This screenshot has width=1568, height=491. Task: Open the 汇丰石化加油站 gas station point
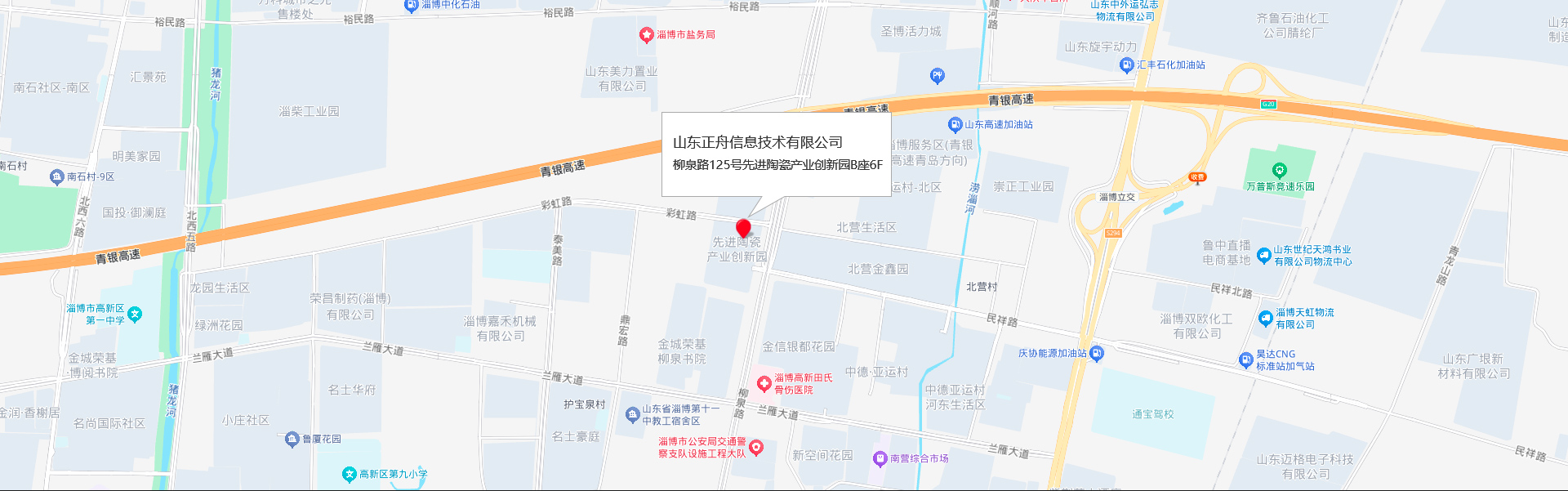coord(1127,65)
